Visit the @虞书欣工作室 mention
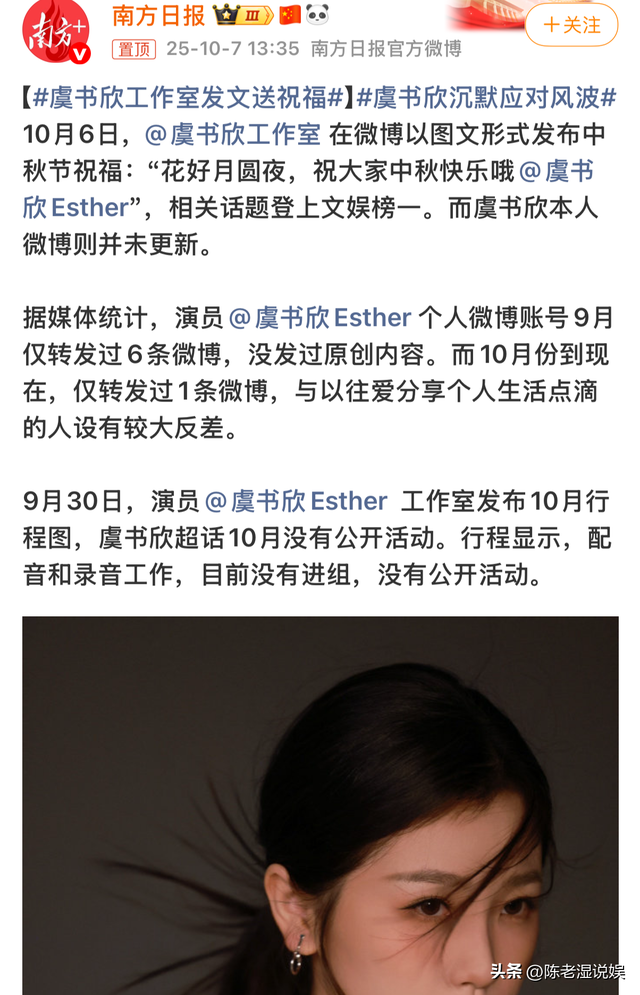Viewport: 640px width, 995px height. click(x=232, y=135)
